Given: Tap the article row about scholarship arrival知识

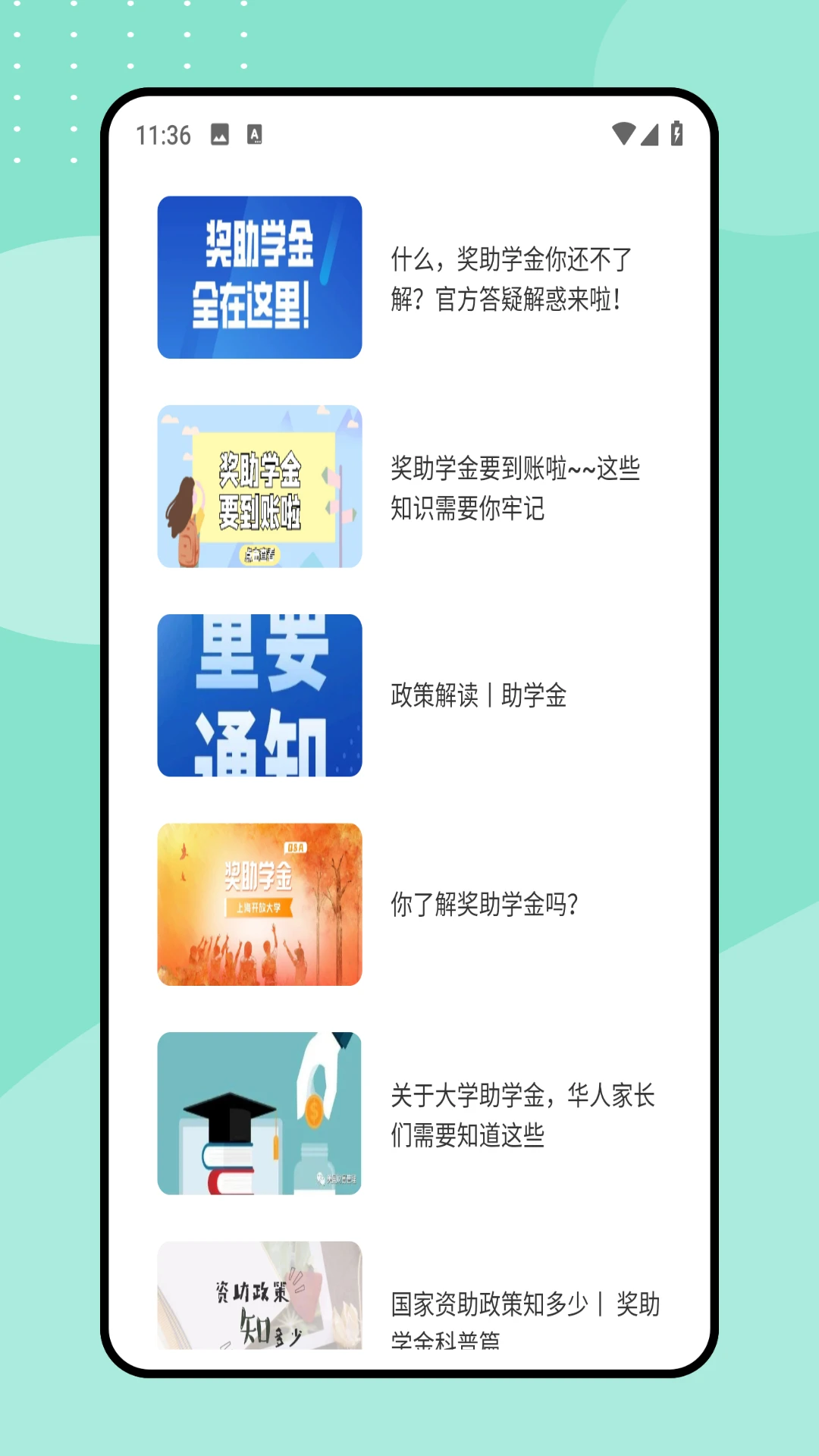Looking at the screenshot, I should tap(513, 488).
